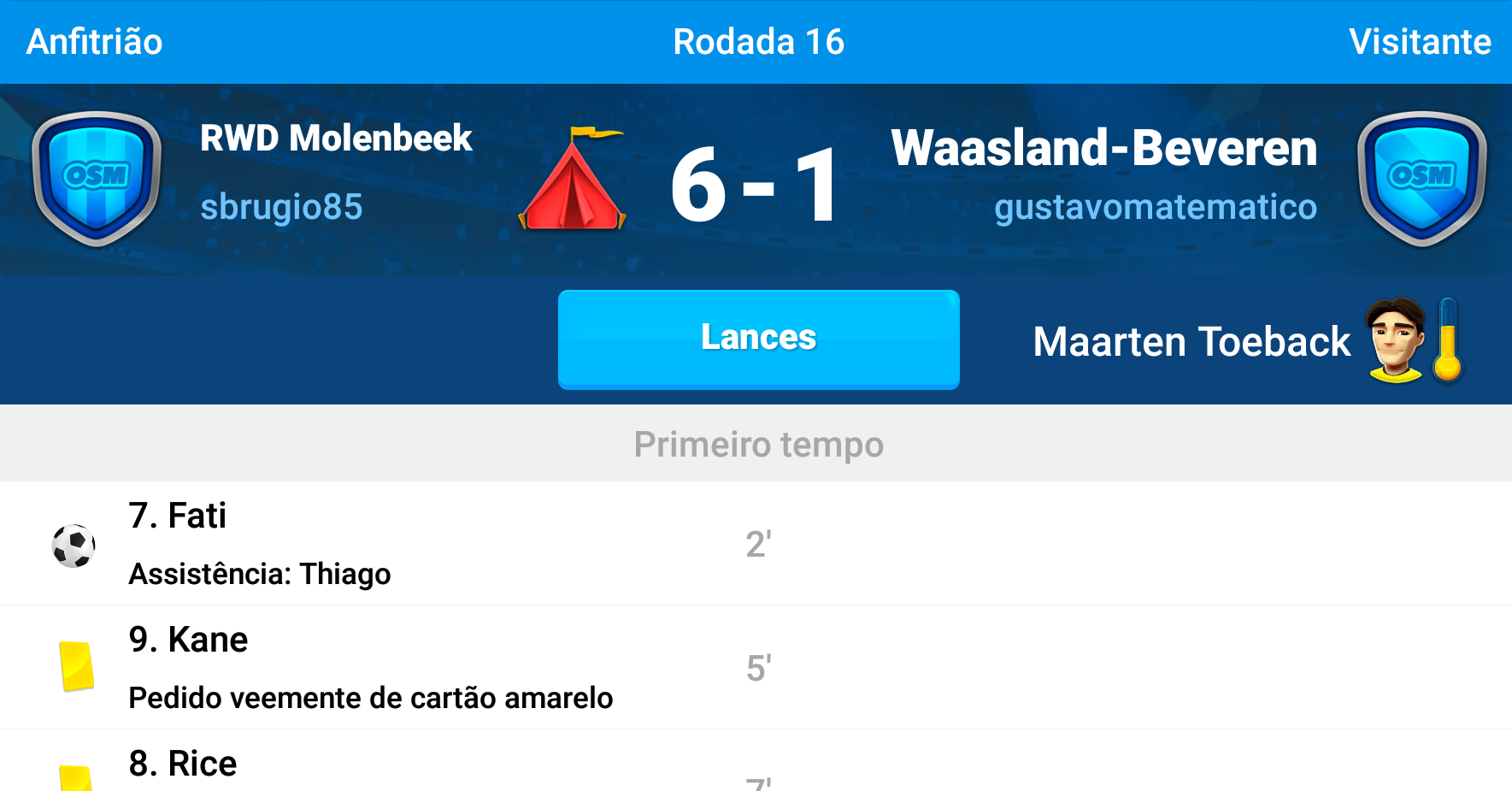Viewport: 1512px width, 791px height.
Task: View manager gustavomatematico profile
Action: pos(1155,207)
